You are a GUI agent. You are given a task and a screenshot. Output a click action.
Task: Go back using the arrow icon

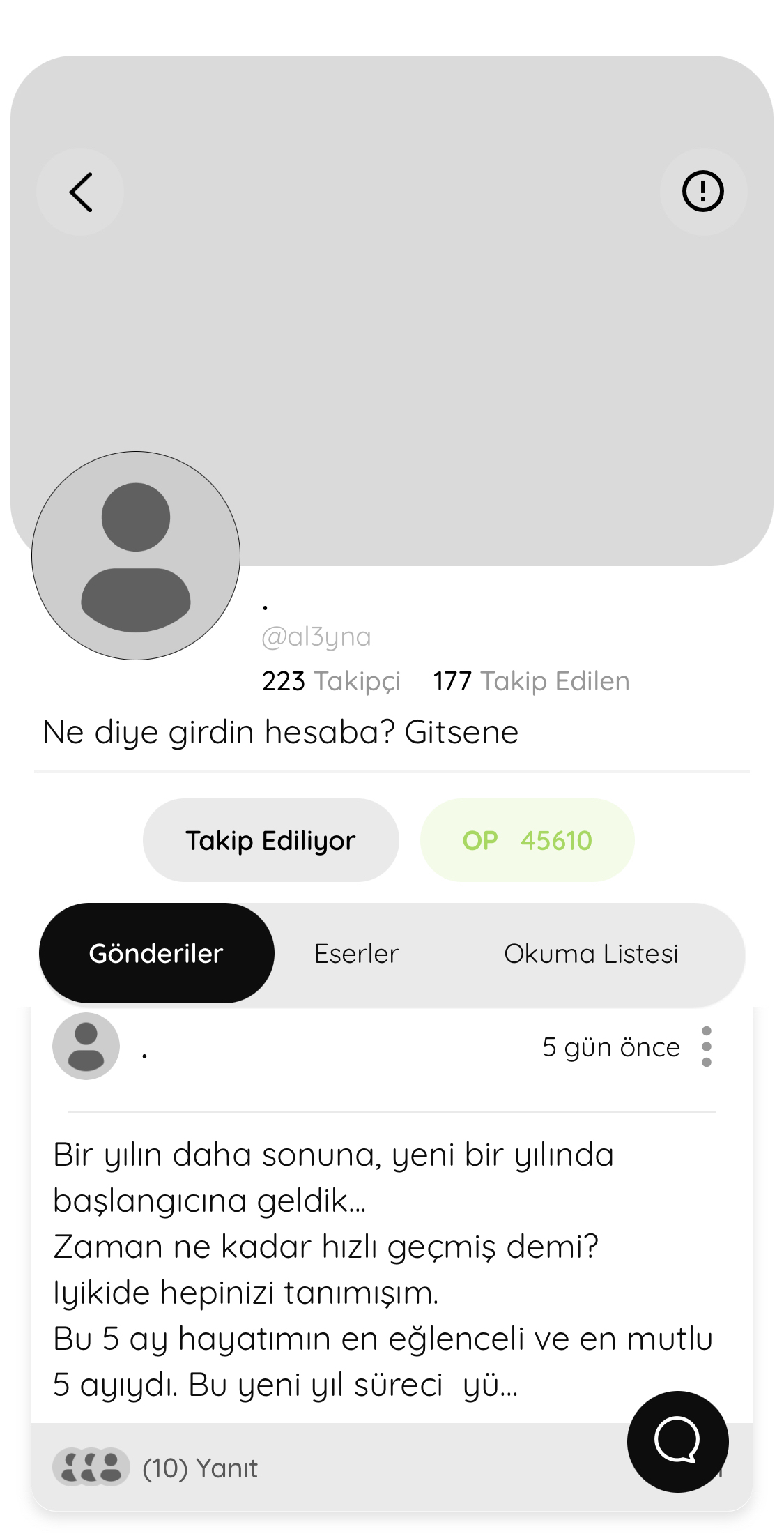coord(80,192)
